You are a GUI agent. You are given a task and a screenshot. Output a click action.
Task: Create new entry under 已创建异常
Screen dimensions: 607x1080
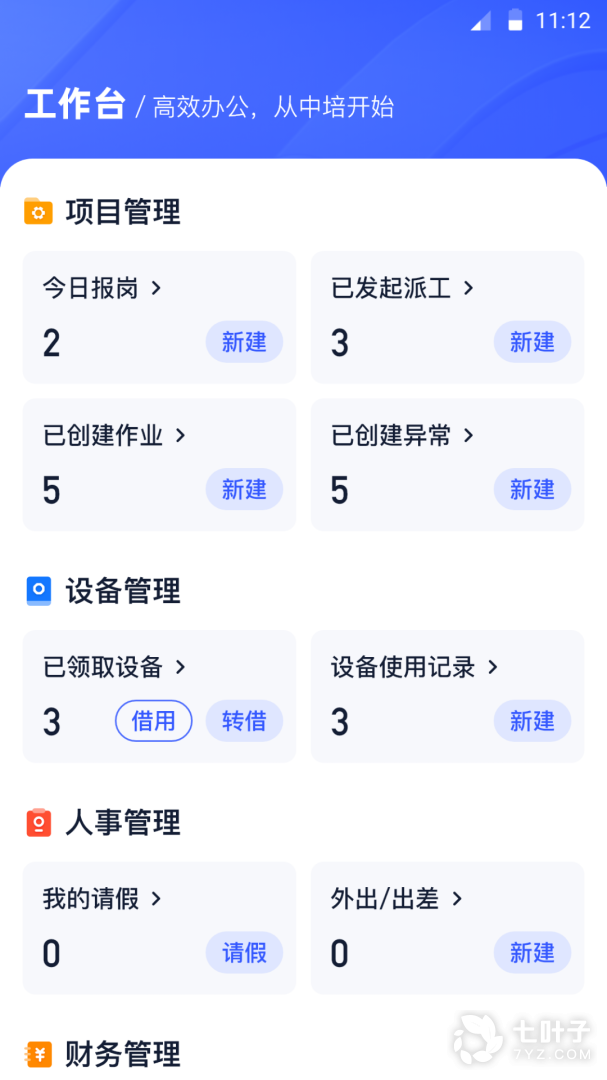click(532, 489)
